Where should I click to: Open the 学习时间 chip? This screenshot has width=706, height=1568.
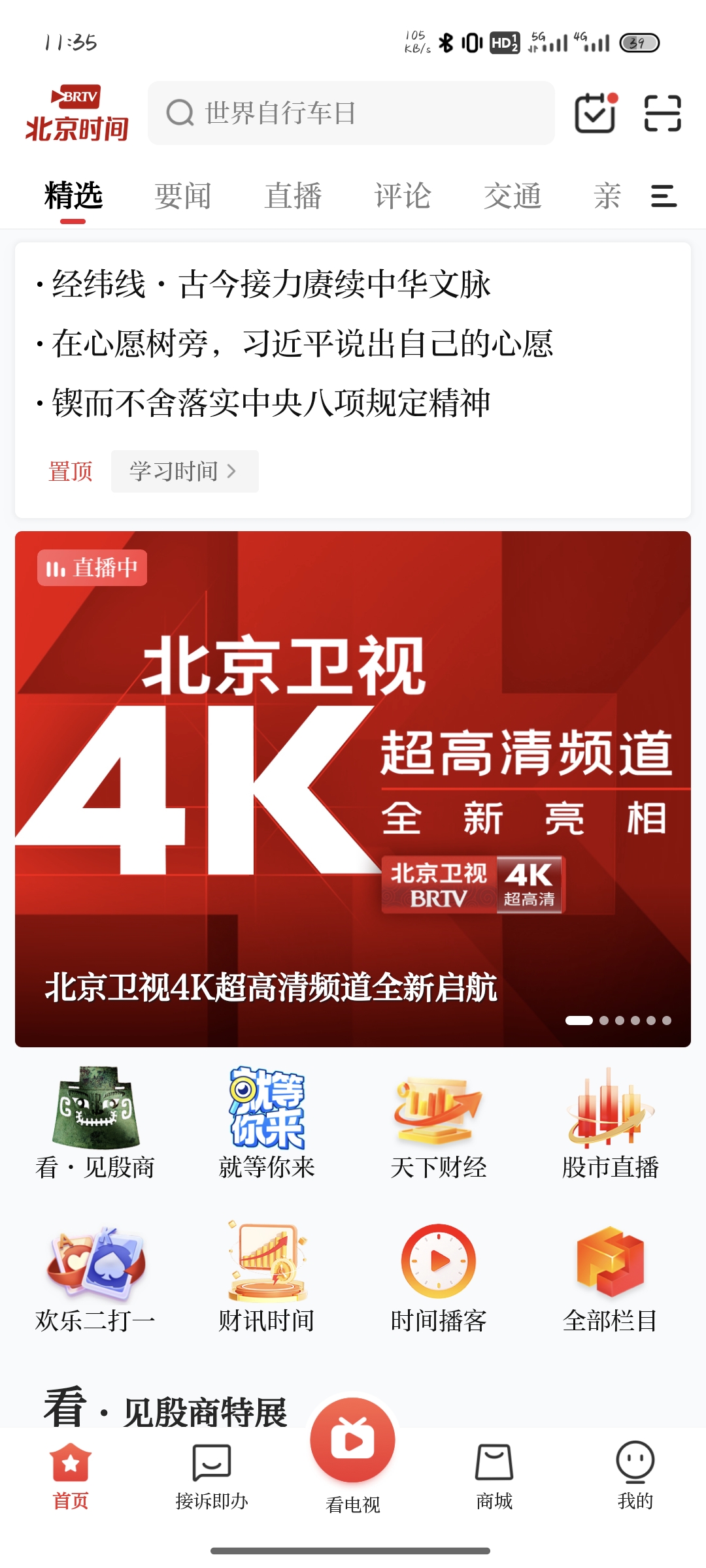184,471
